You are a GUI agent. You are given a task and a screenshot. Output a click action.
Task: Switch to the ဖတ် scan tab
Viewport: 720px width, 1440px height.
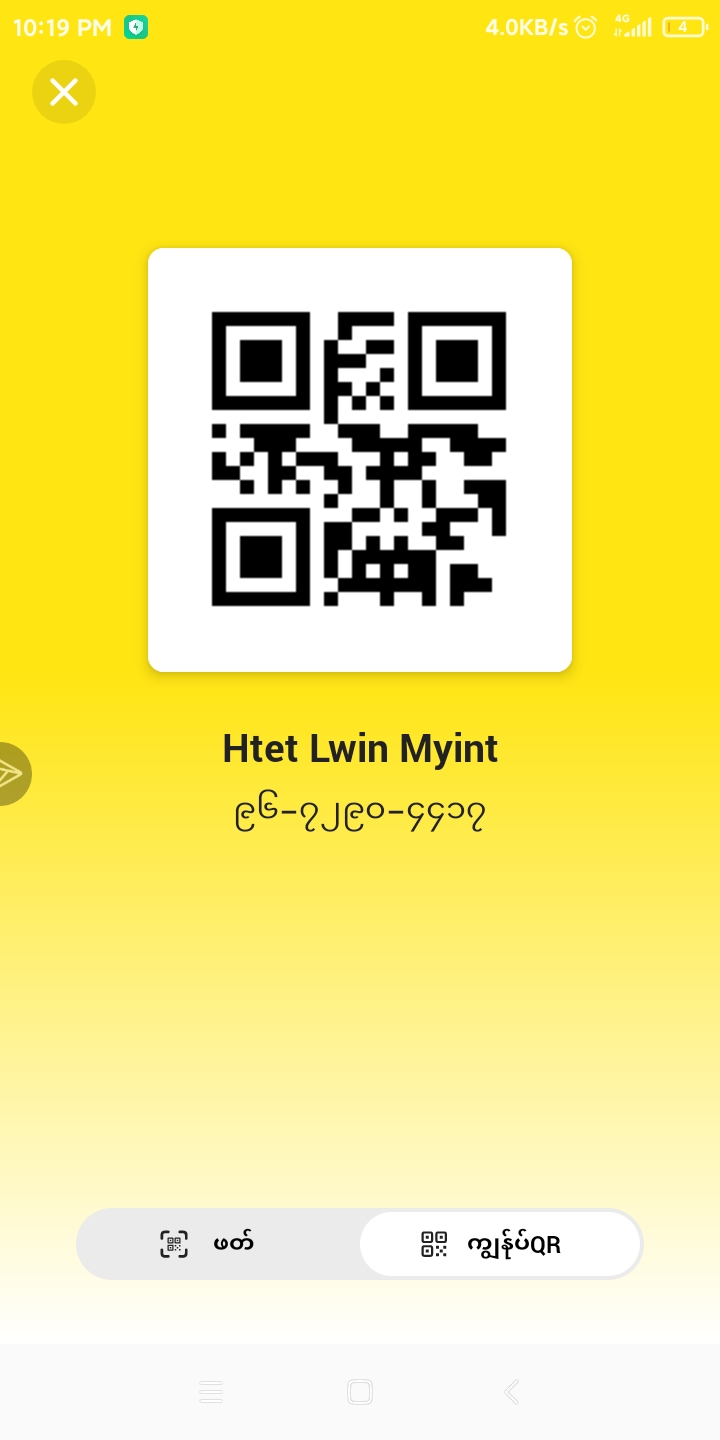coord(218,1244)
